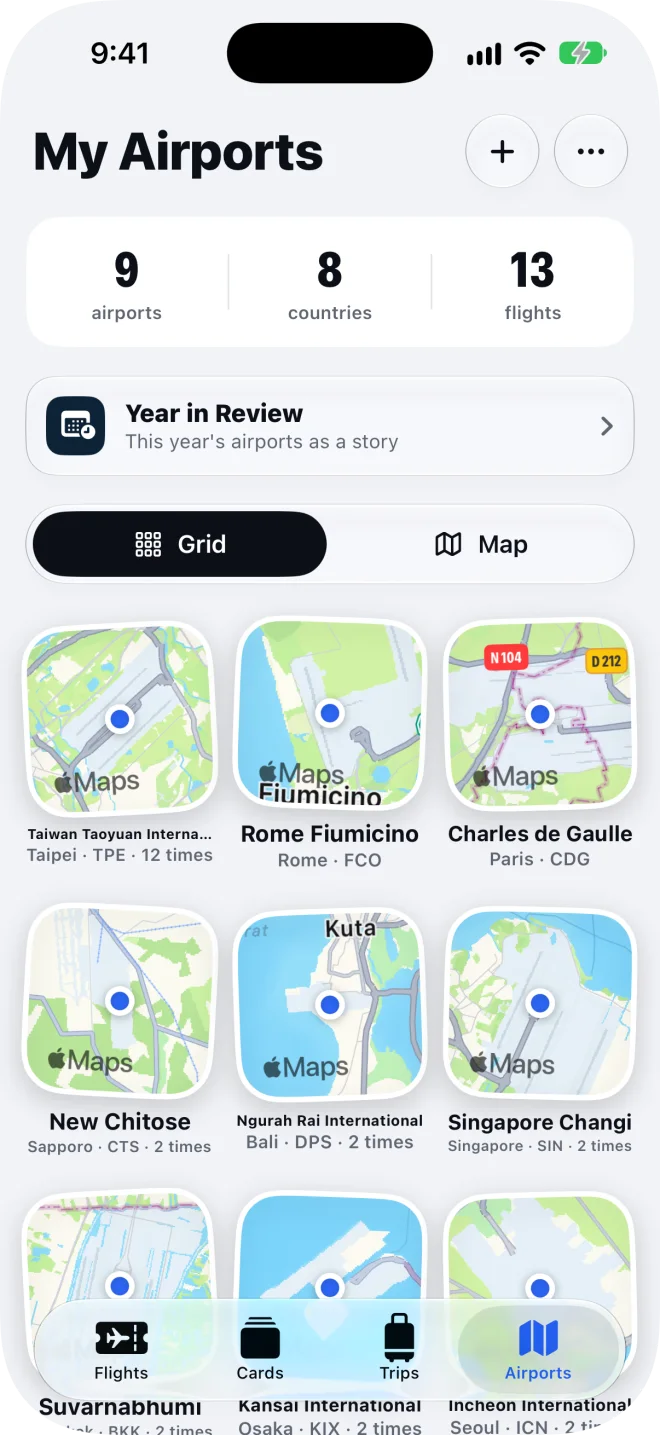Image resolution: width=660 pixels, height=1435 pixels.
Task: View Singapore Changi airport tile
Action: coord(540,1030)
